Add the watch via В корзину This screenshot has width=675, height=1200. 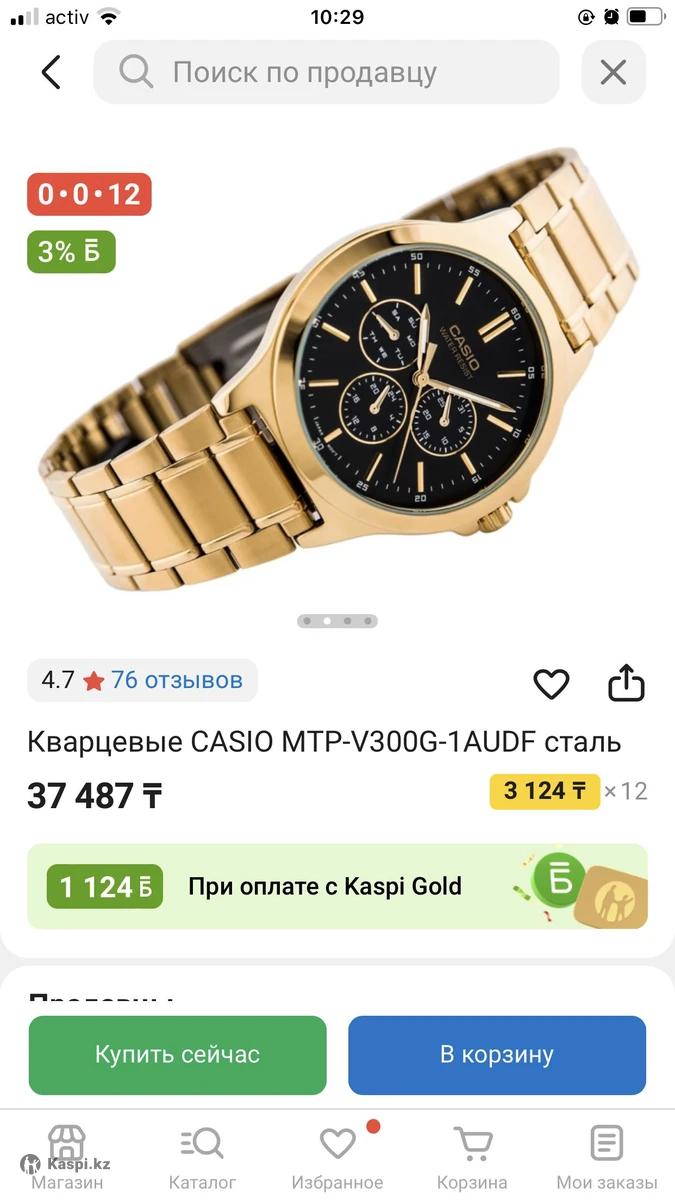pyautogui.click(x=496, y=1055)
